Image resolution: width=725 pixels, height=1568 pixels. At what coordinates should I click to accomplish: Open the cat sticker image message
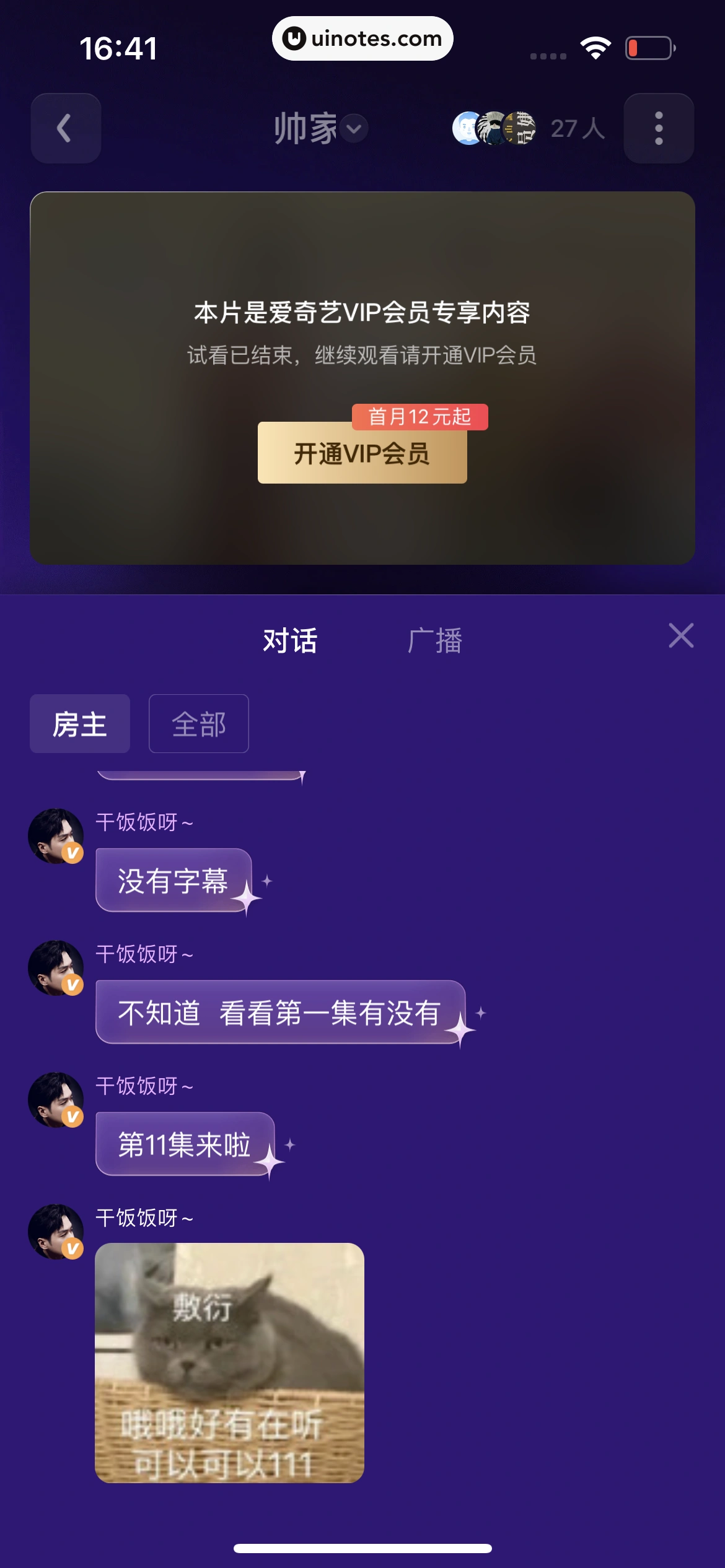[229, 1362]
